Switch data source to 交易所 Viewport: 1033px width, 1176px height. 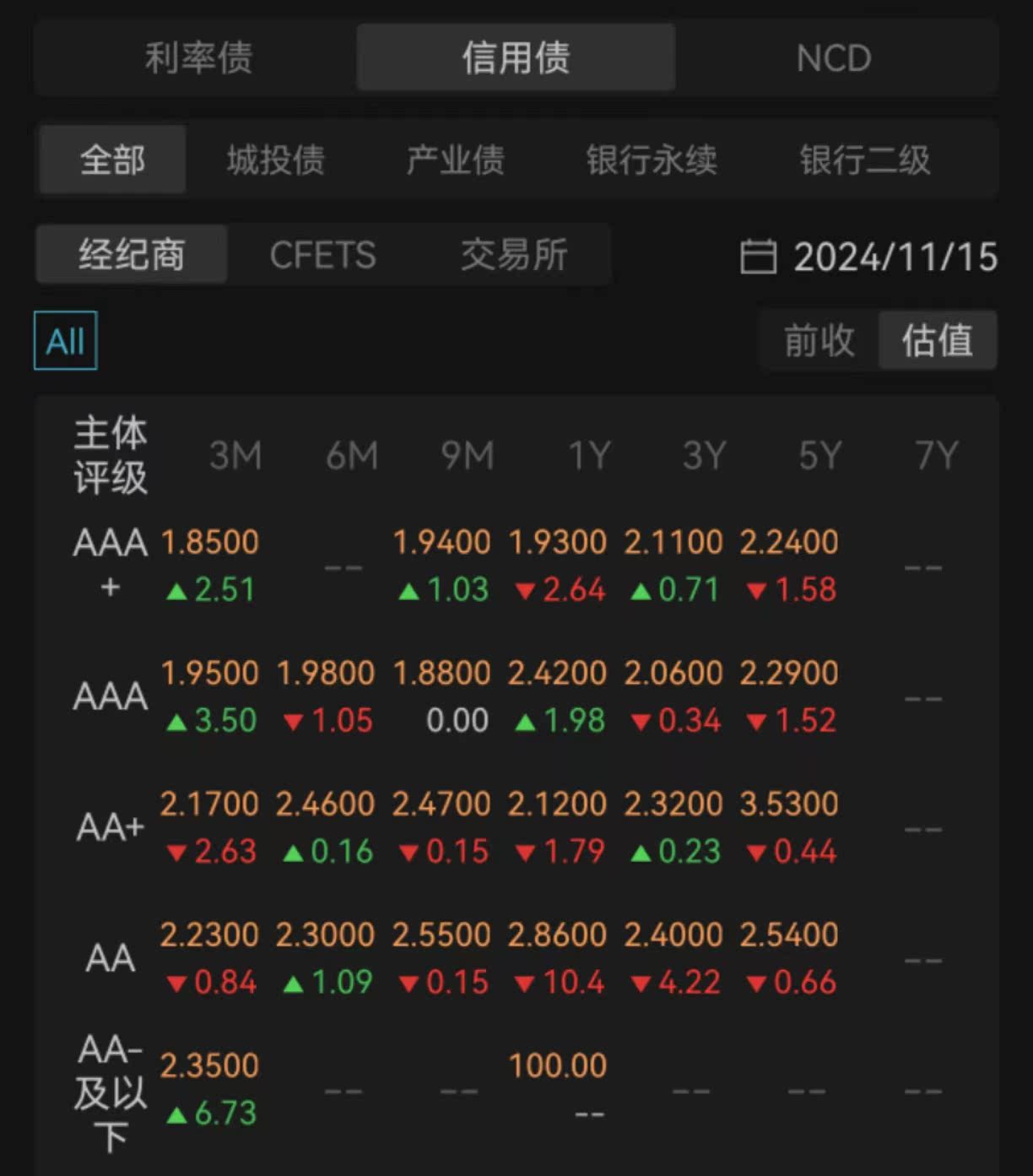pos(513,254)
